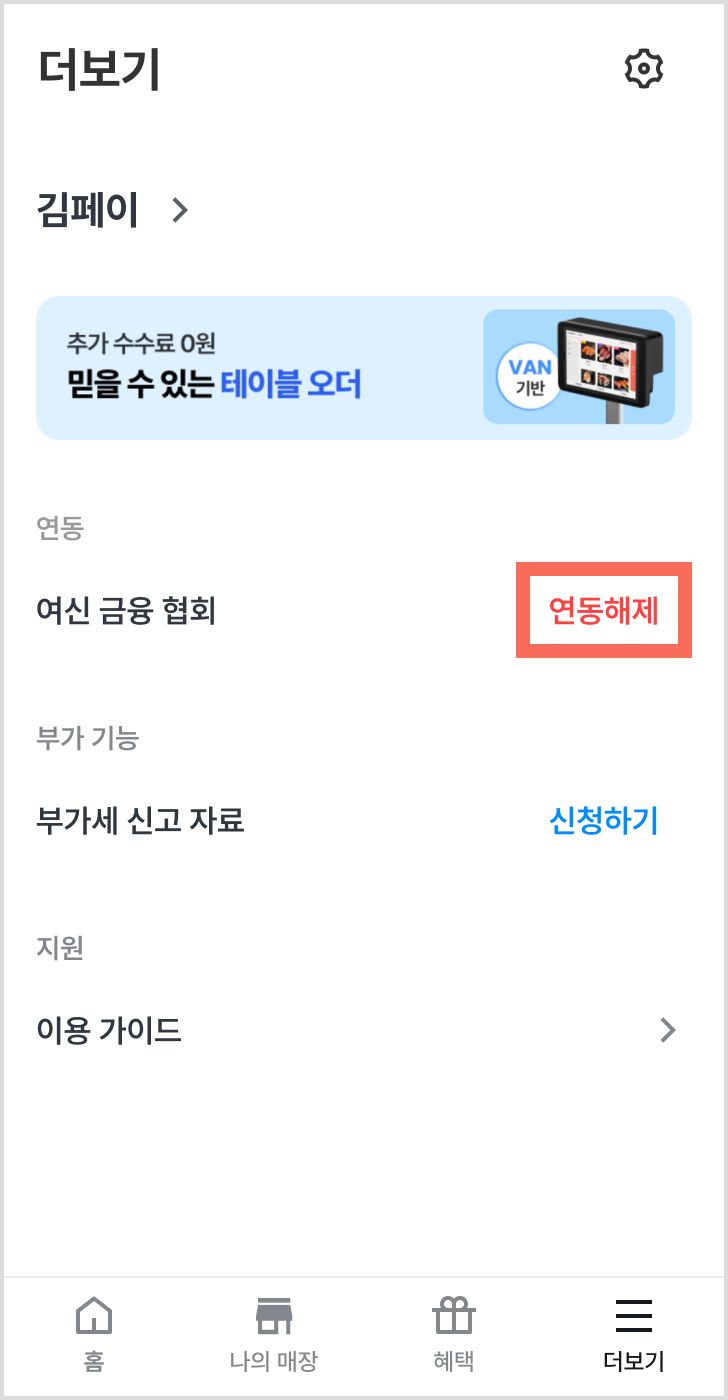Open 이용 가이드
The height and width of the screenshot is (1400, 728).
(x=357, y=1030)
